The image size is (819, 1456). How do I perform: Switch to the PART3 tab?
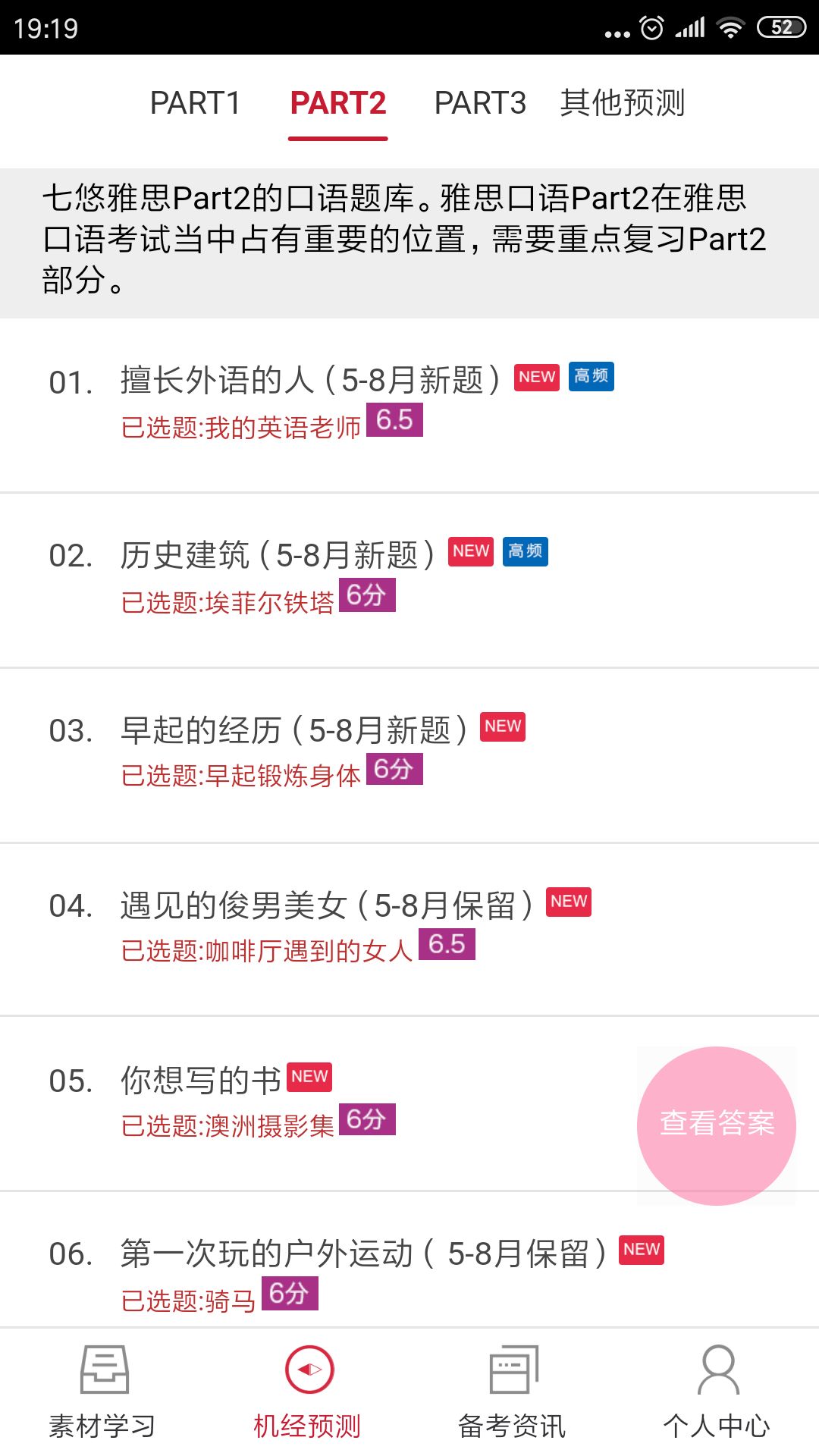tap(479, 103)
